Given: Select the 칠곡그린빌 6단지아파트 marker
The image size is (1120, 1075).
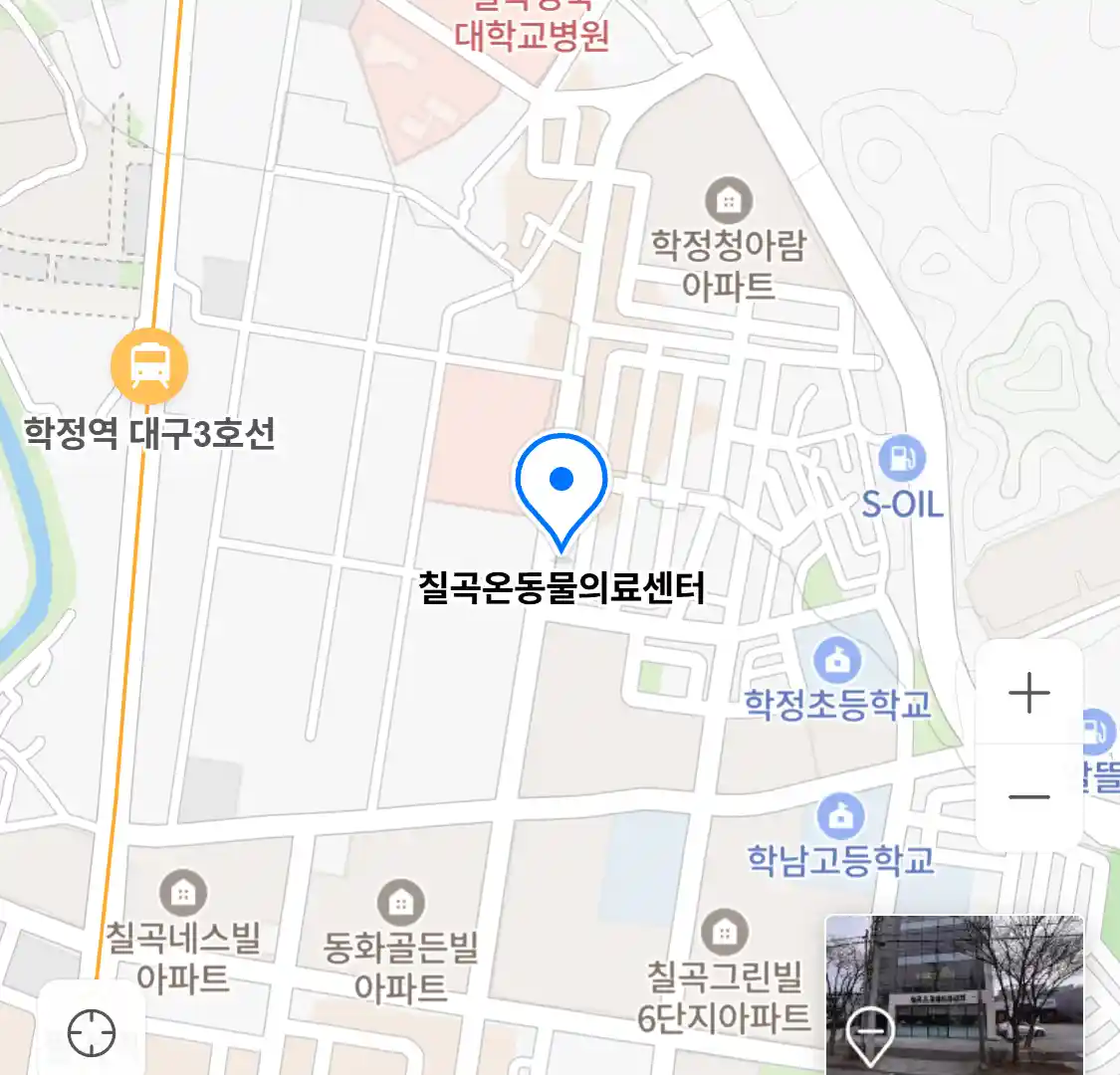Looking at the screenshot, I should [724, 933].
